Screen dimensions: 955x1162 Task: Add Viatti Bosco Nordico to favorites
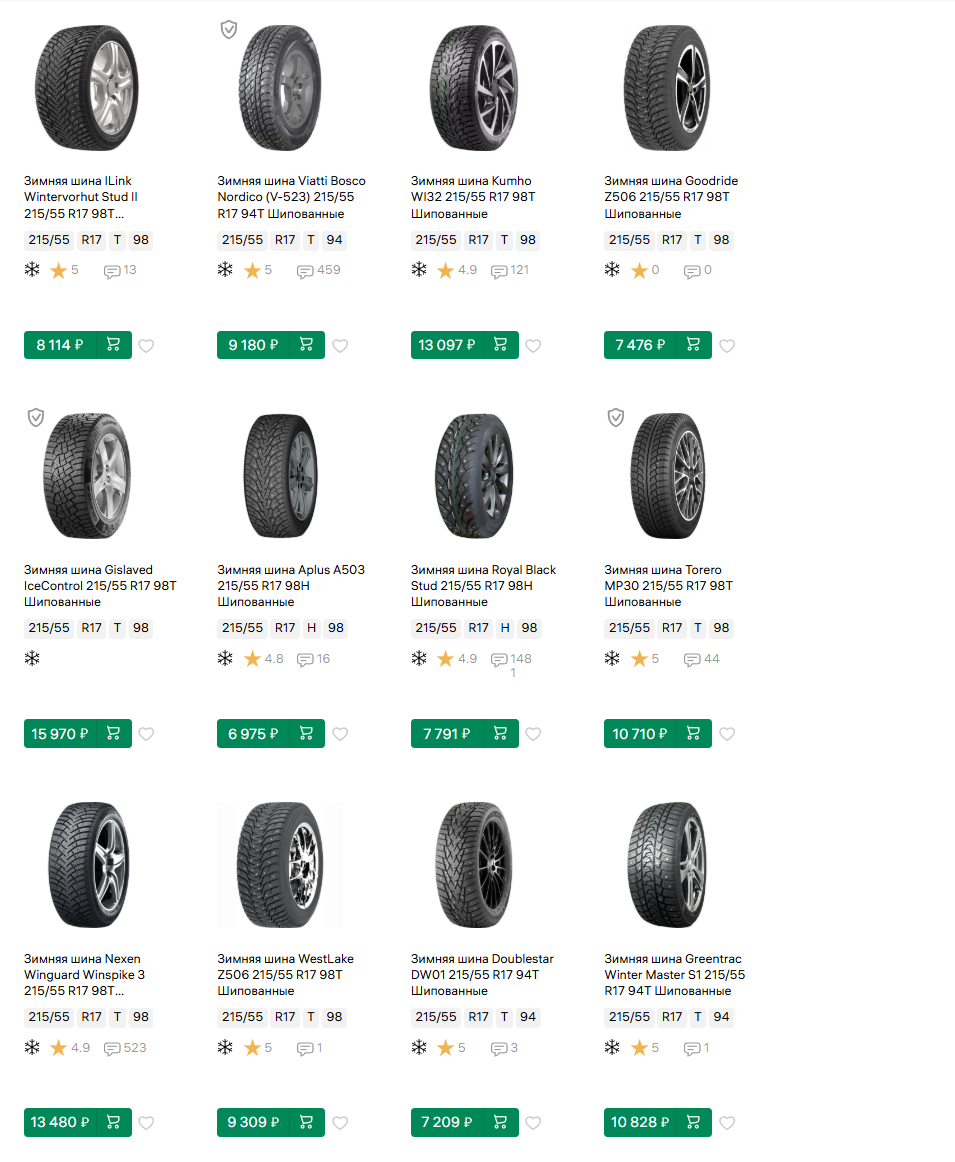[x=340, y=346]
